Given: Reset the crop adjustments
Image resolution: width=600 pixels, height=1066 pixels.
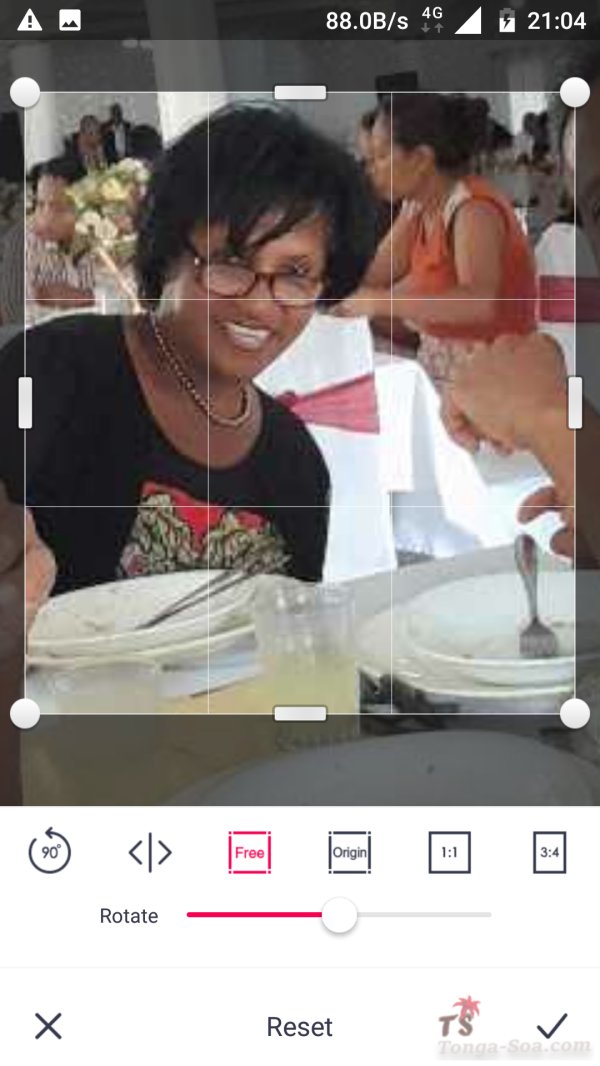Looking at the screenshot, I should tap(299, 1027).
